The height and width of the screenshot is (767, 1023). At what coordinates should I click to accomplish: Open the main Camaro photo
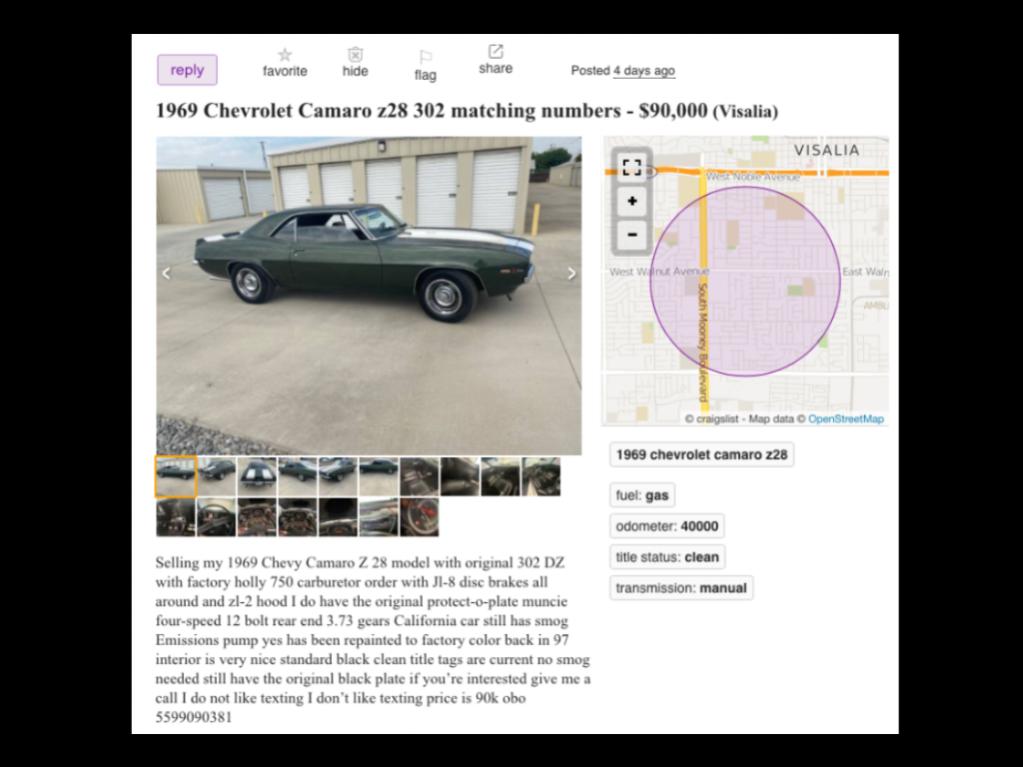click(x=368, y=295)
